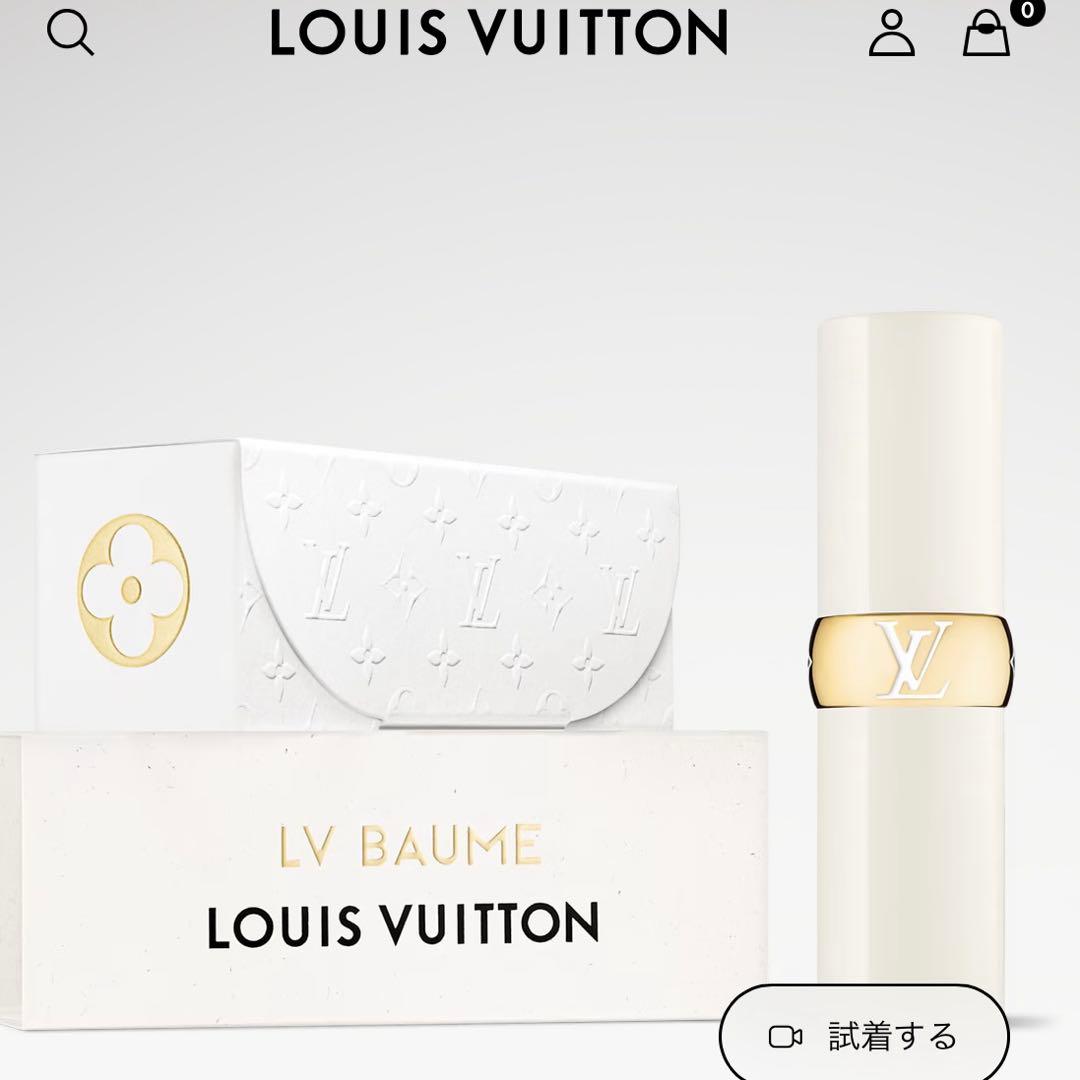Open the shopping bag
Screen dimensions: 1080x1080
tap(986, 33)
